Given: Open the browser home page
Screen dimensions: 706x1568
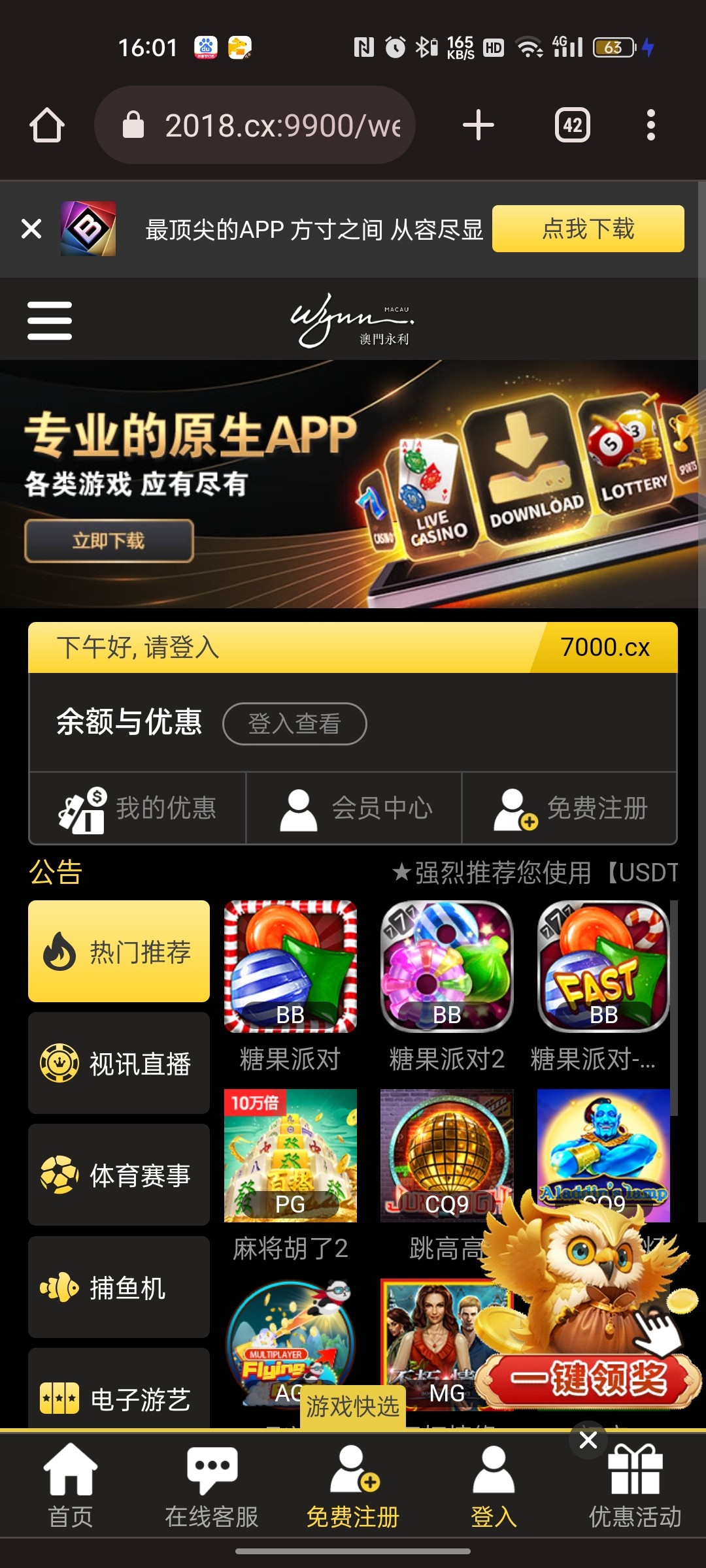Looking at the screenshot, I should point(47,125).
